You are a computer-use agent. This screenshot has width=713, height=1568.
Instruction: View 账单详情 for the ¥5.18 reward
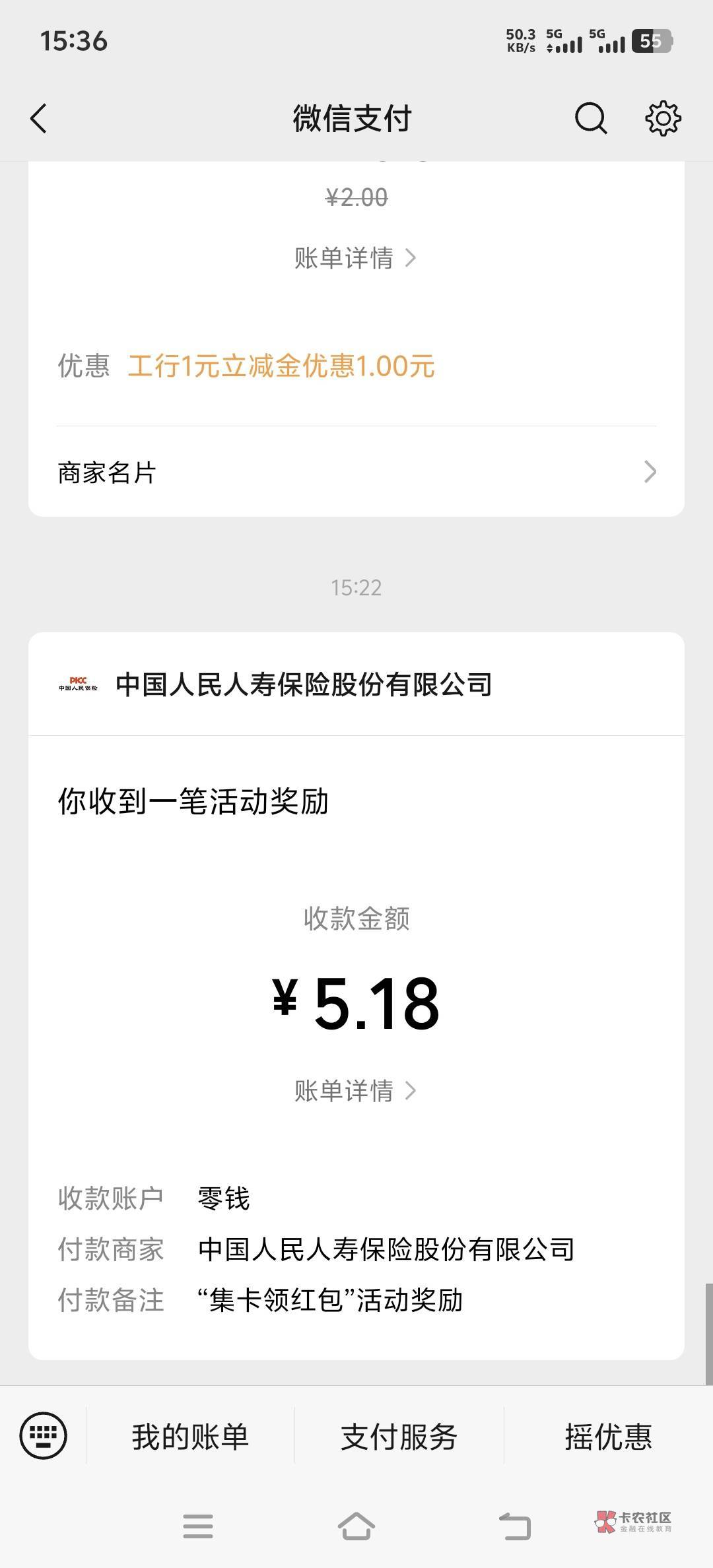[x=356, y=1091]
